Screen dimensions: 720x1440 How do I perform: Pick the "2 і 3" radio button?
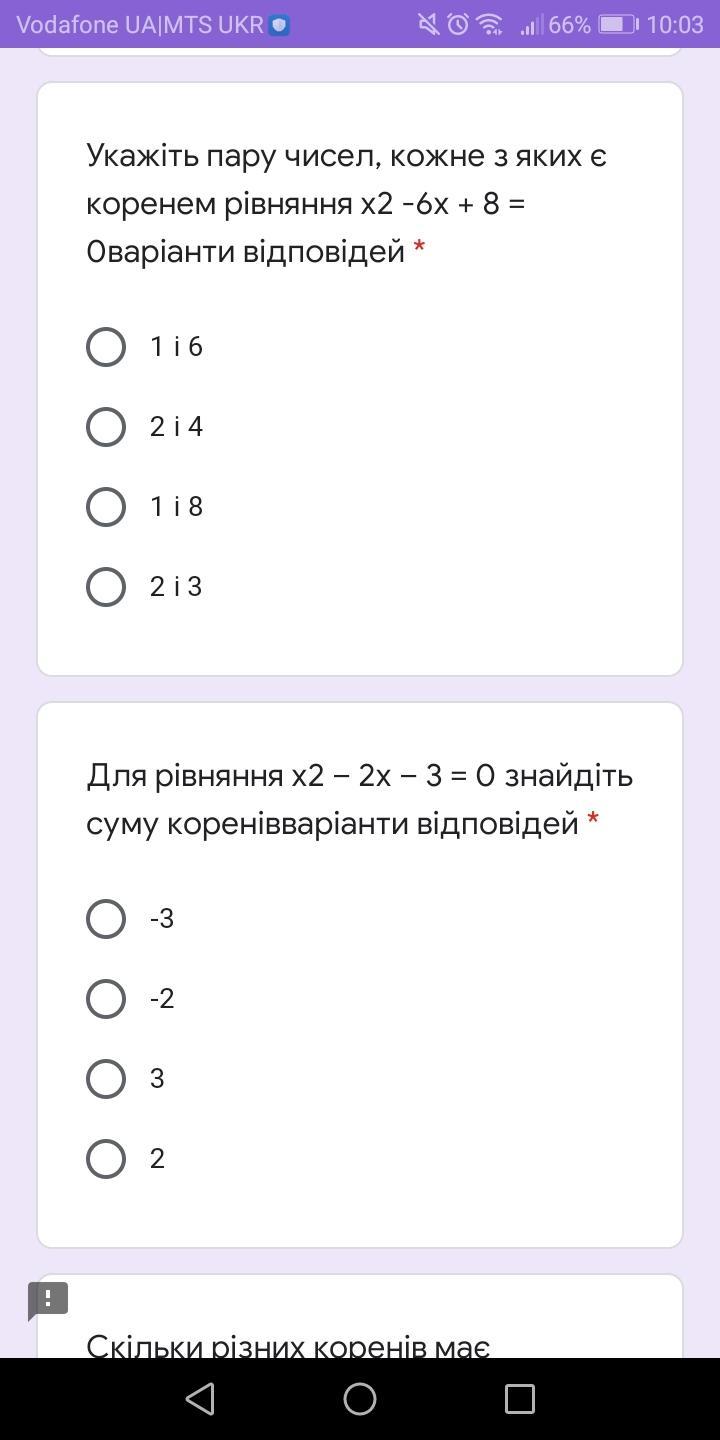click(106, 587)
